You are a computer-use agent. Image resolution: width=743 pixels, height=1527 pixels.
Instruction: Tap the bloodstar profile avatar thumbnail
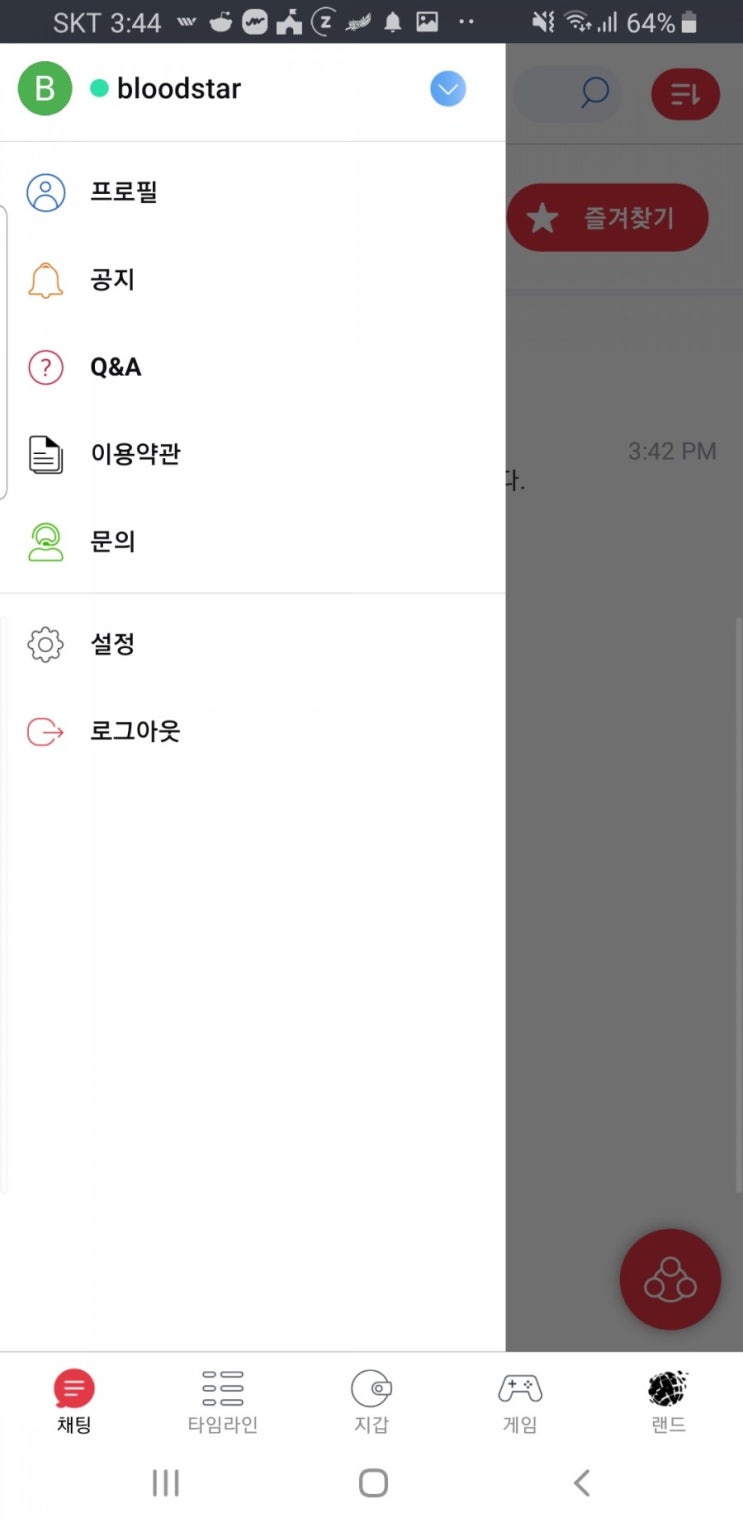pos(44,89)
